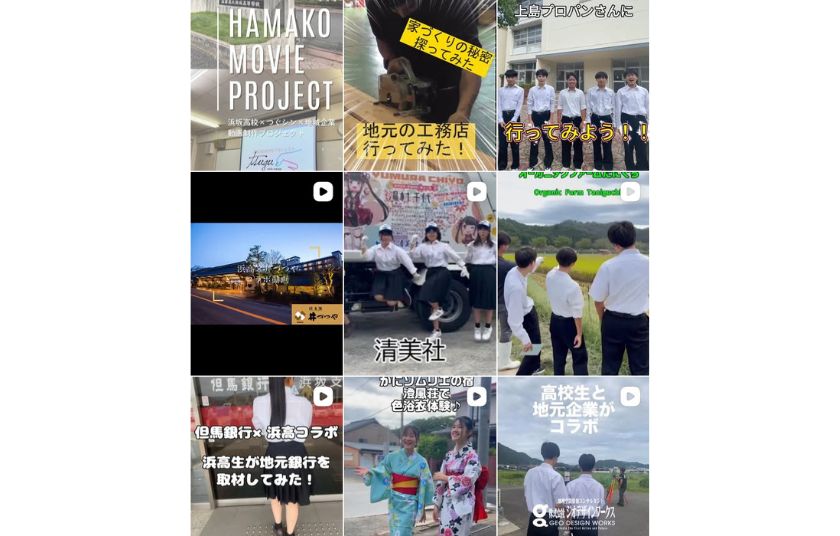The height and width of the screenshot is (536, 840).
Task: Play the 色浴衣体験 reel
Action: [x=419, y=456]
